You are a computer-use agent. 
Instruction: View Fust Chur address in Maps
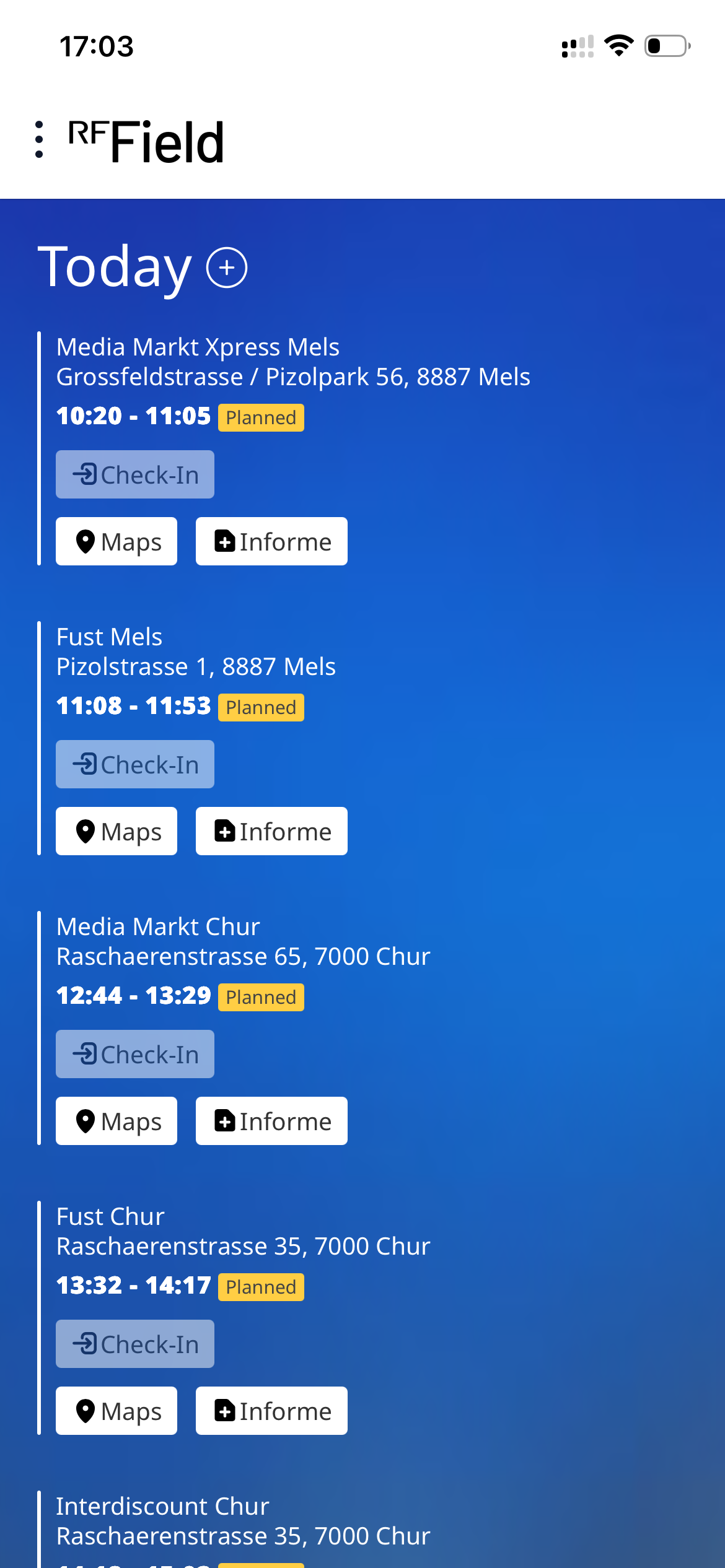tap(116, 1411)
